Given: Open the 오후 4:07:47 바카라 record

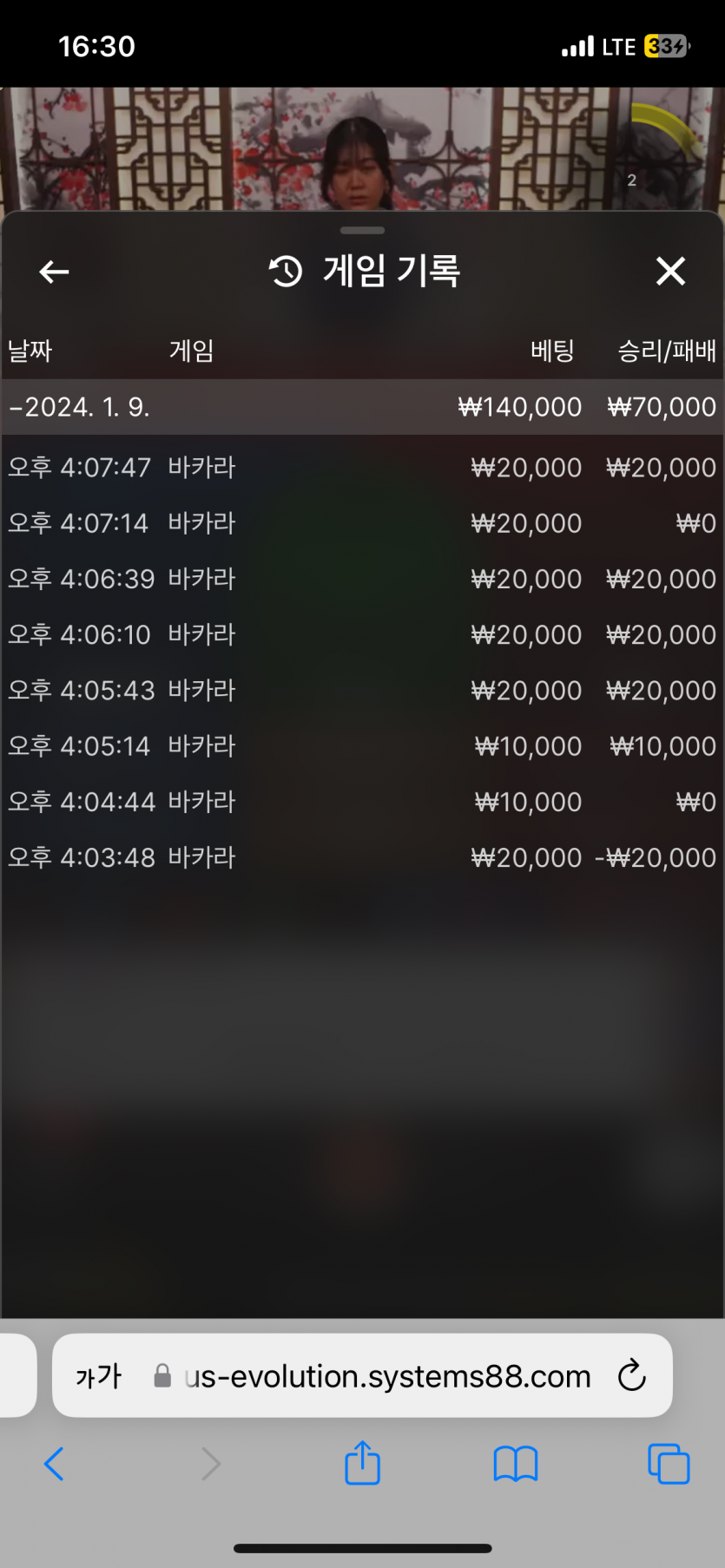Looking at the screenshot, I should pos(362,468).
